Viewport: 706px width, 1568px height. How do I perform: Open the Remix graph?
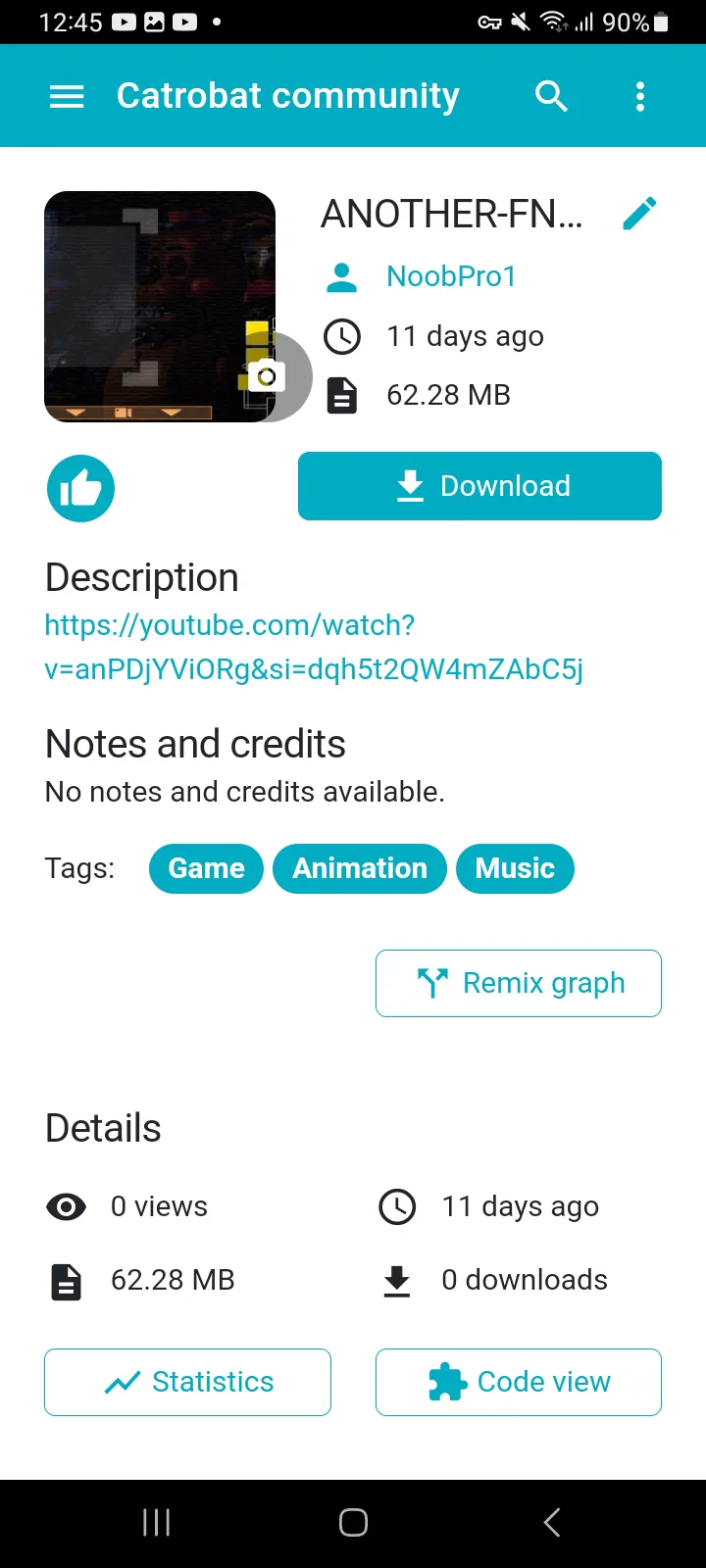tap(519, 983)
